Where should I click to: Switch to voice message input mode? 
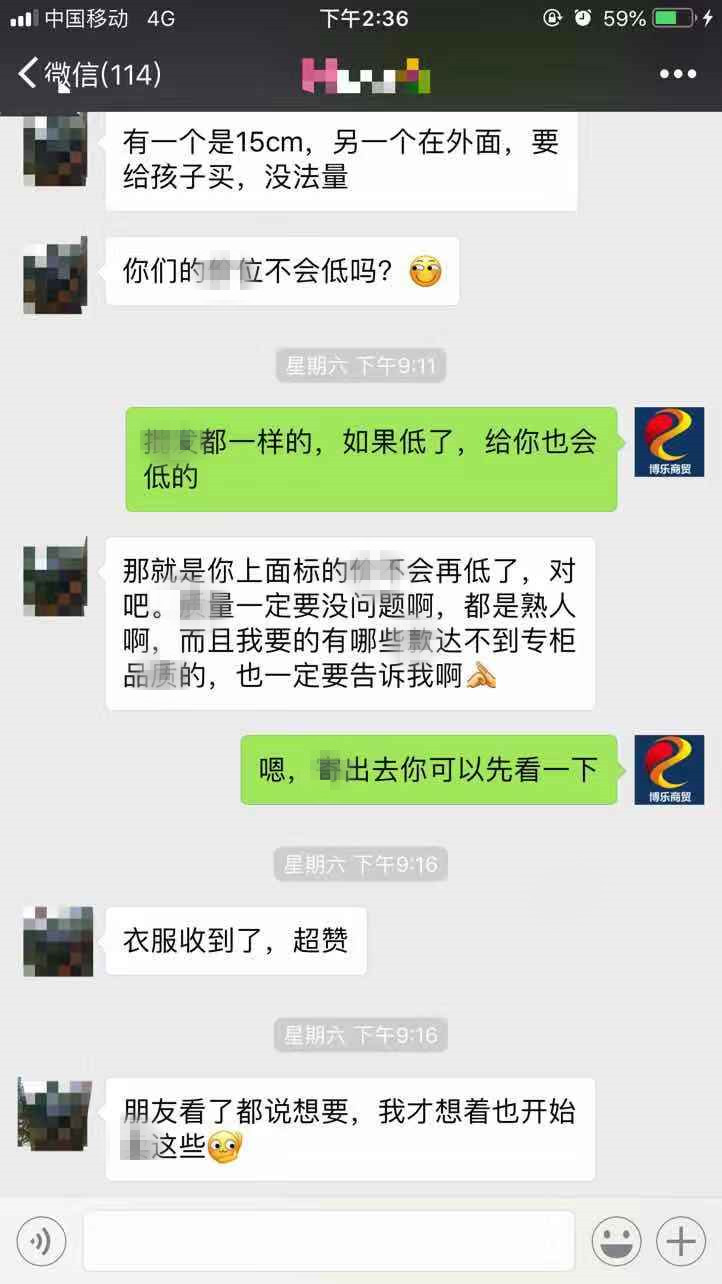41,1240
